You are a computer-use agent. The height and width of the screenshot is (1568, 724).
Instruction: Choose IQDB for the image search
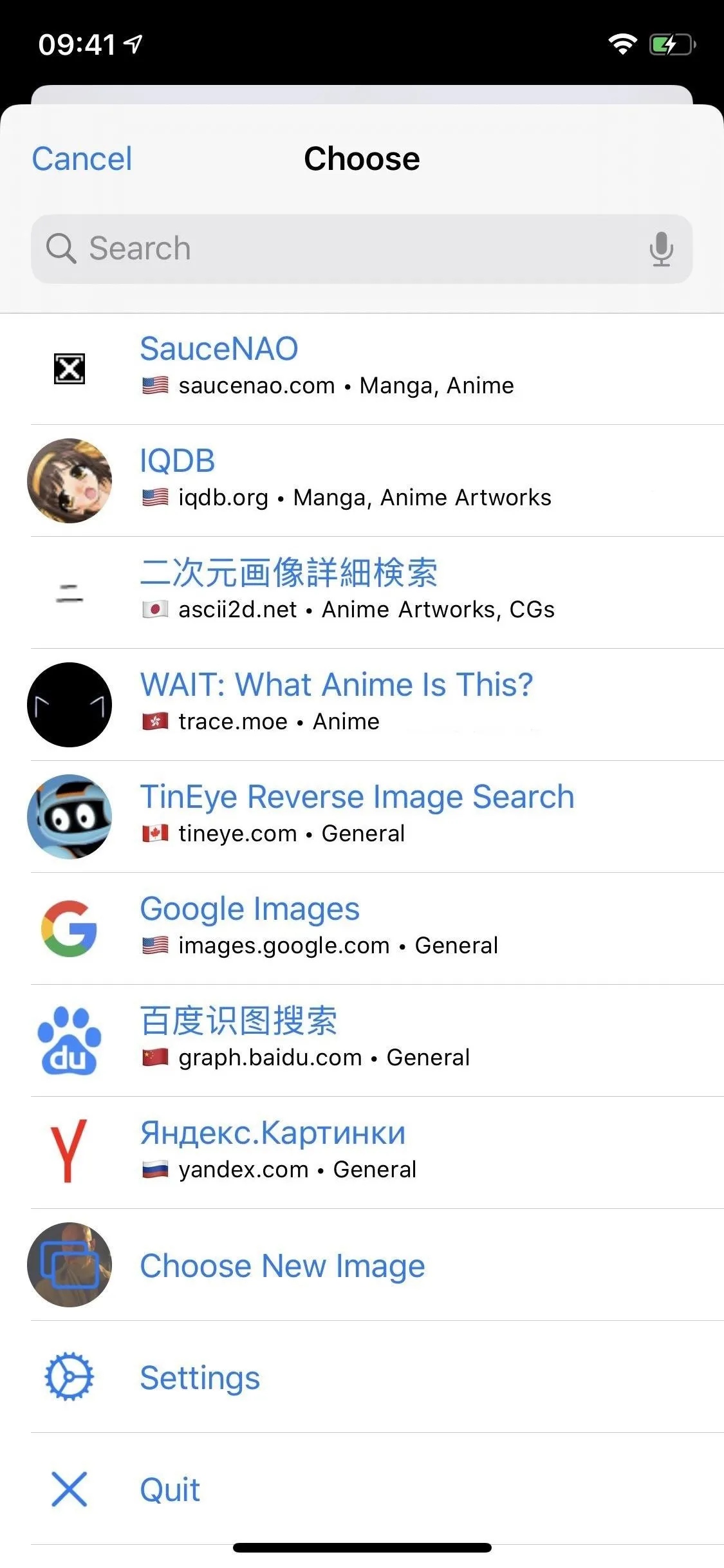[362, 481]
